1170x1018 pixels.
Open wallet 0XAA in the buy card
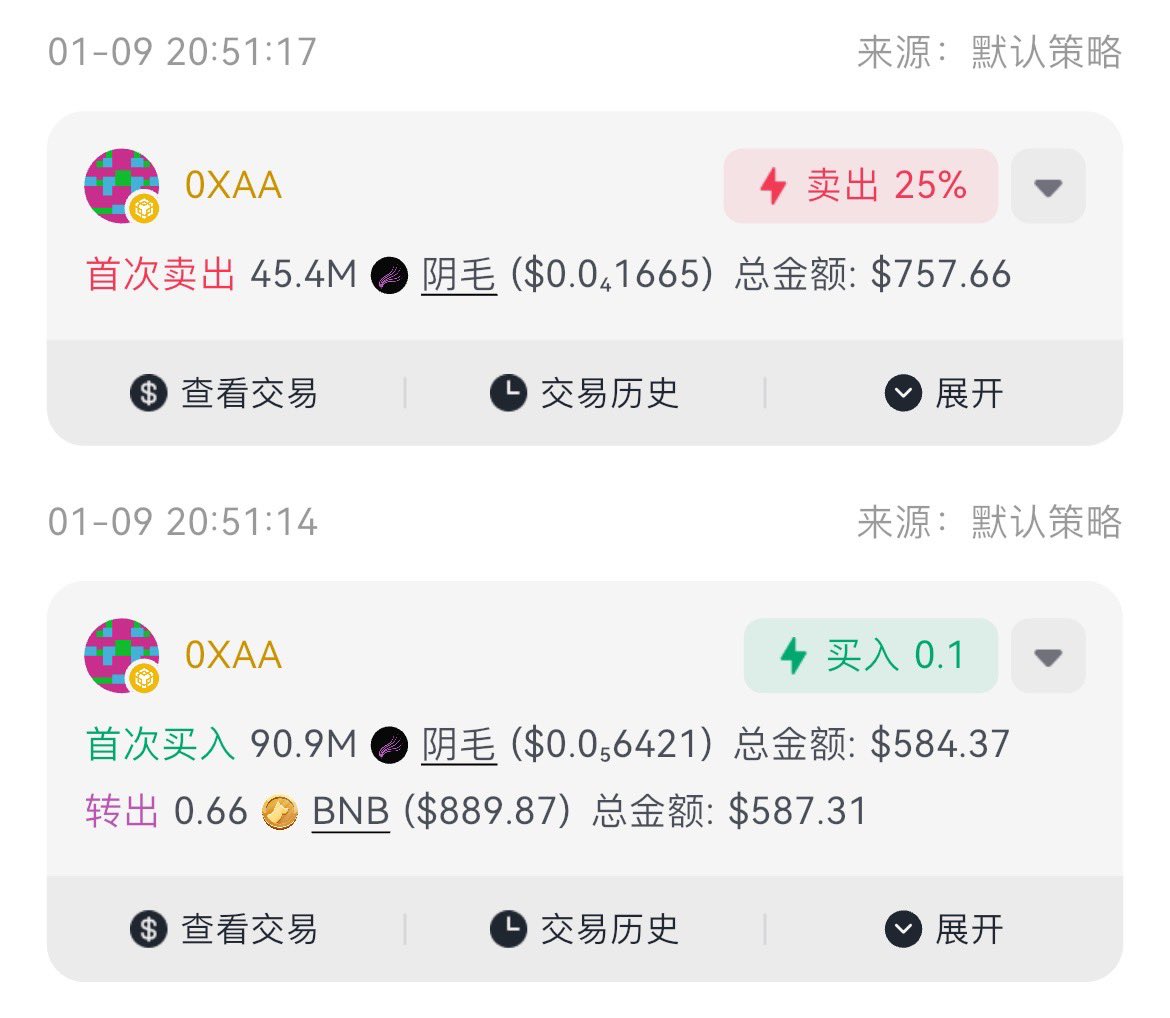coord(233,656)
